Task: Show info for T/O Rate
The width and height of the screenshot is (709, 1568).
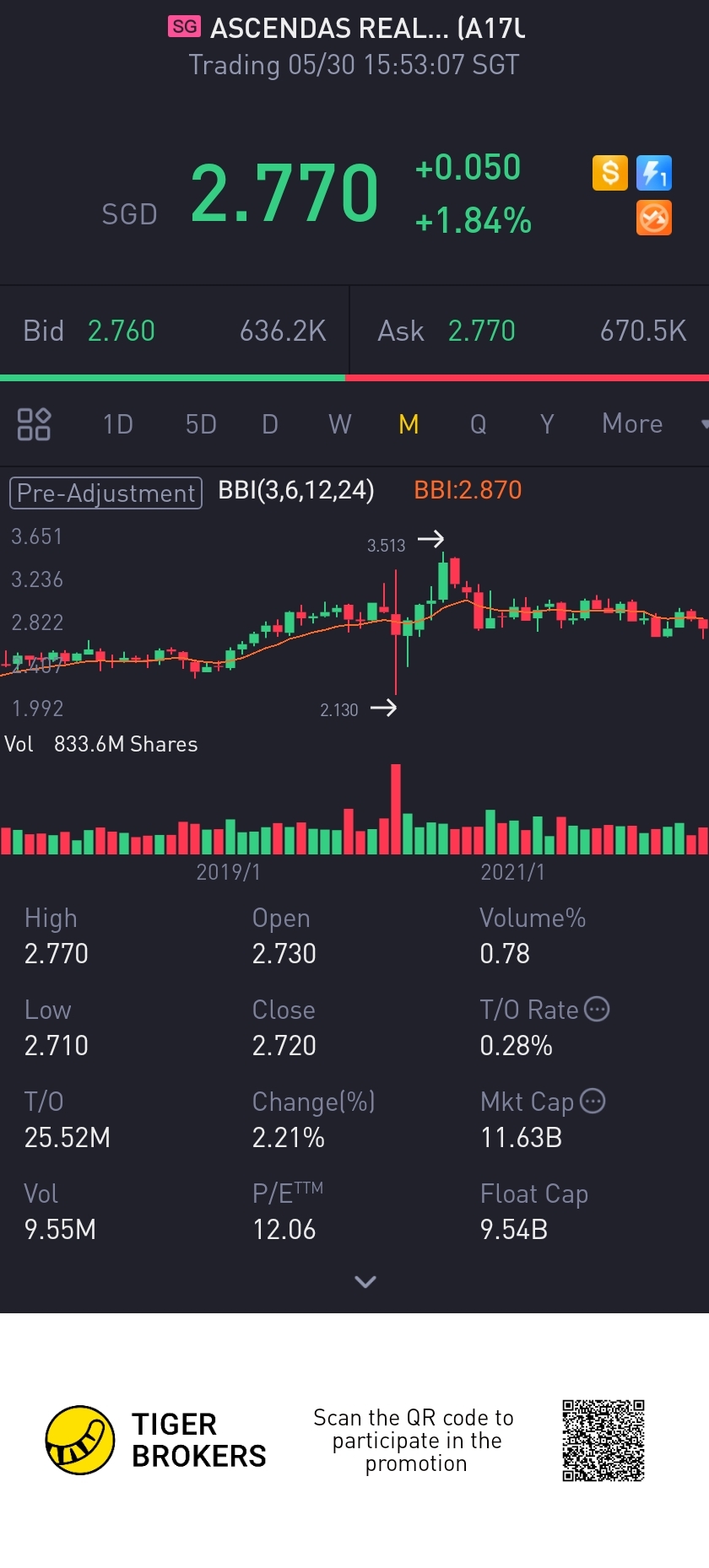Action: [597, 1009]
